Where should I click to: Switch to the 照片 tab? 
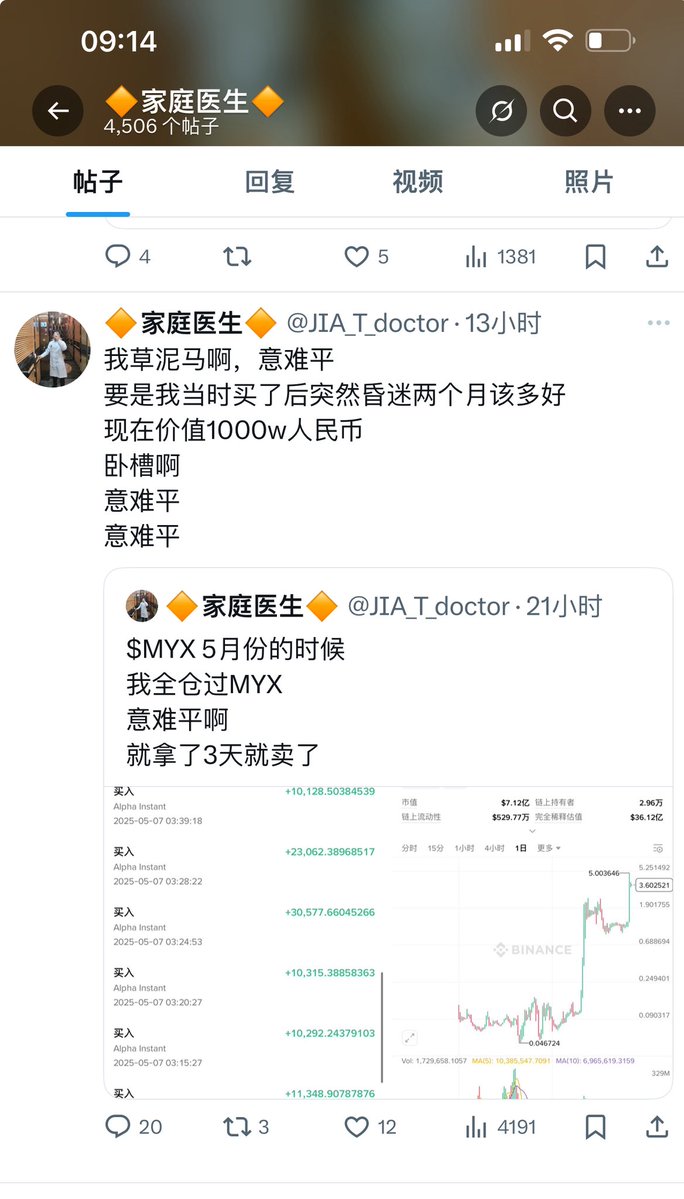[589, 182]
